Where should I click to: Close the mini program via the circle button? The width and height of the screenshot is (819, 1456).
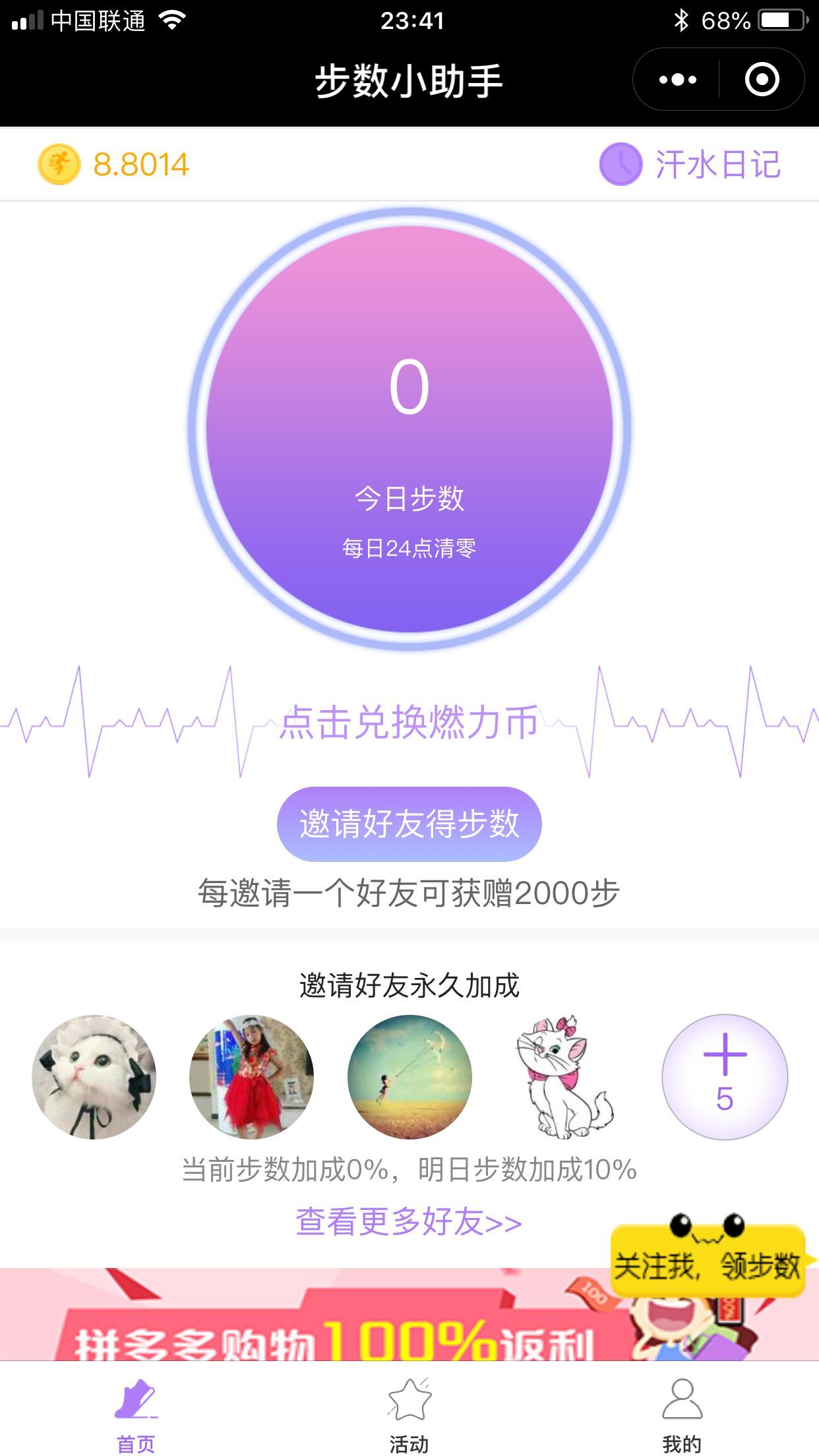[x=762, y=80]
